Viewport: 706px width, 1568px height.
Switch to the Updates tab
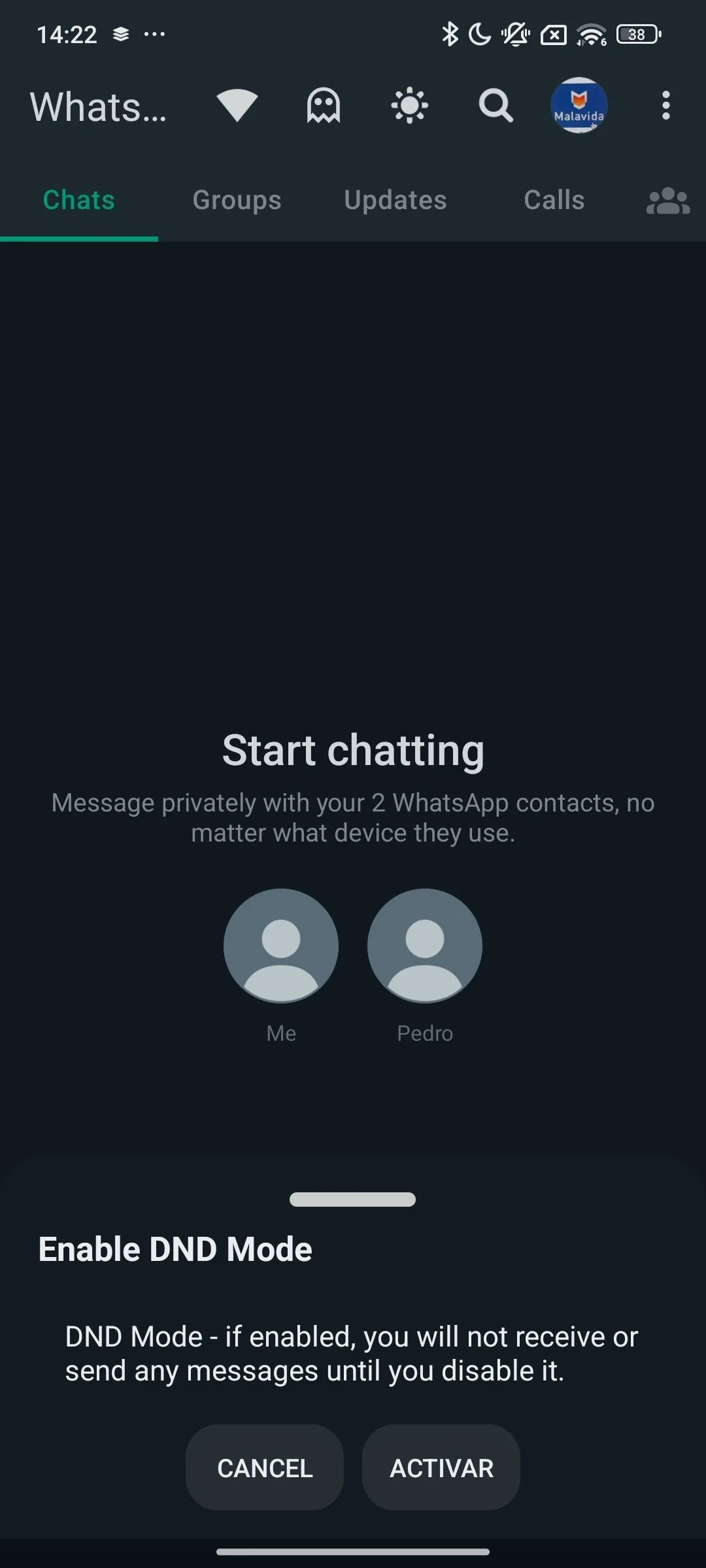(395, 200)
